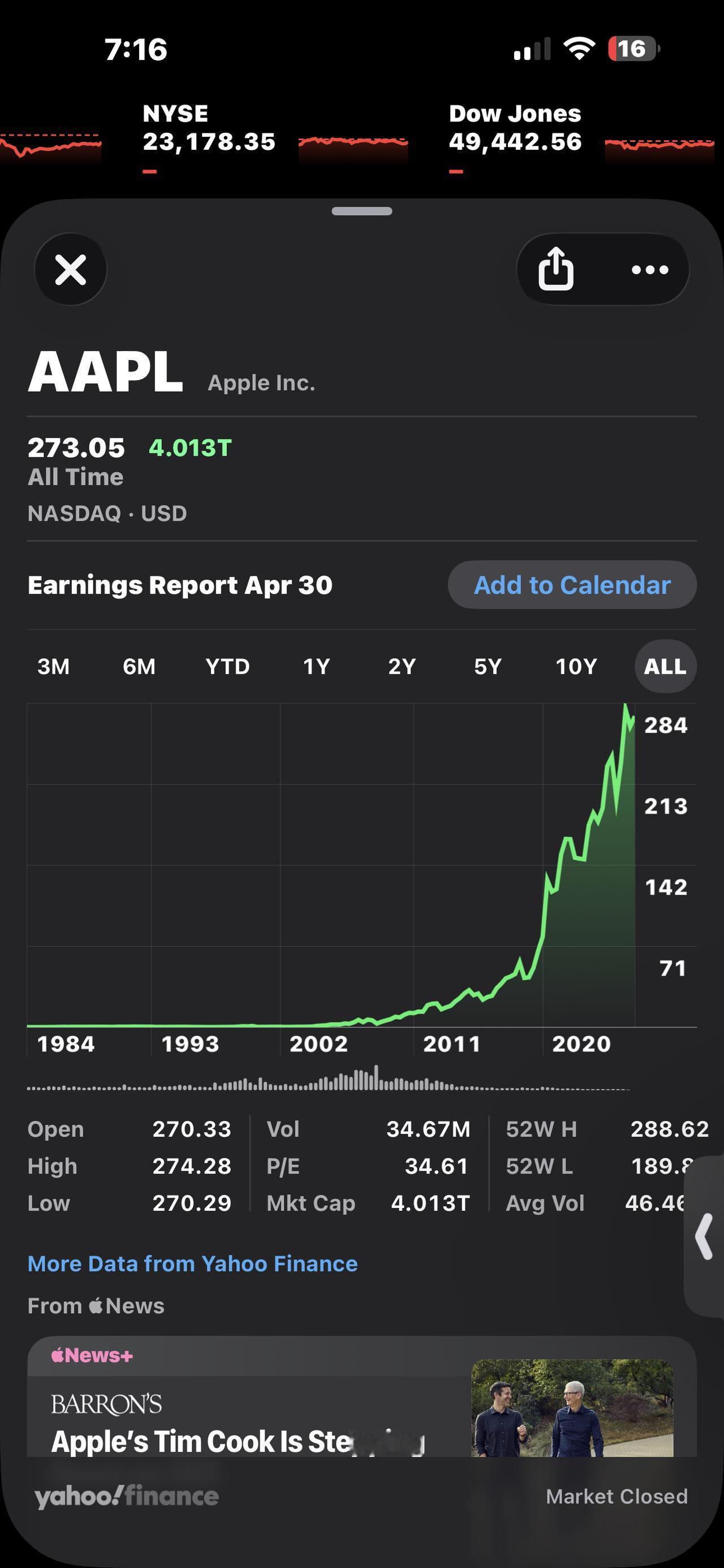Switch to the 10Y chart
Image resolution: width=724 pixels, height=1568 pixels.
576,666
